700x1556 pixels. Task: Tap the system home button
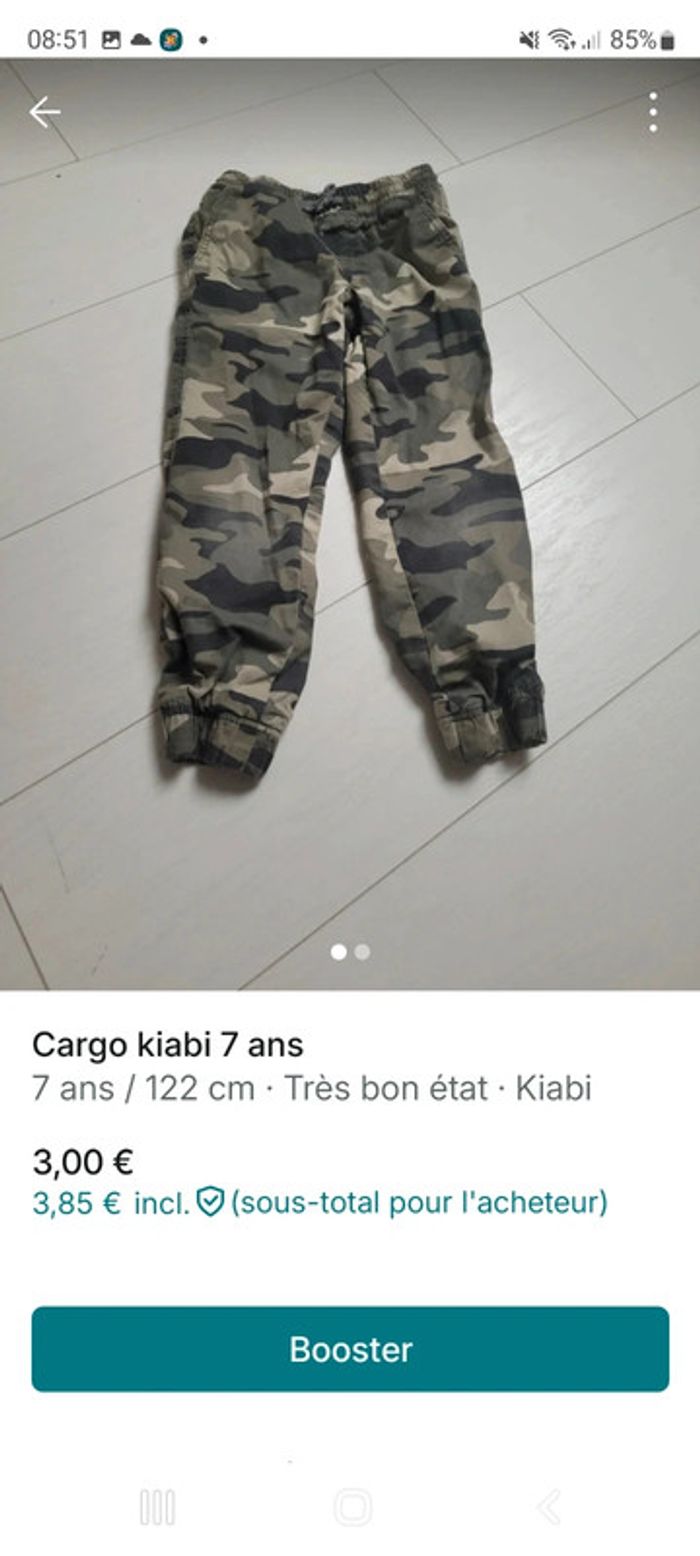(x=352, y=1507)
